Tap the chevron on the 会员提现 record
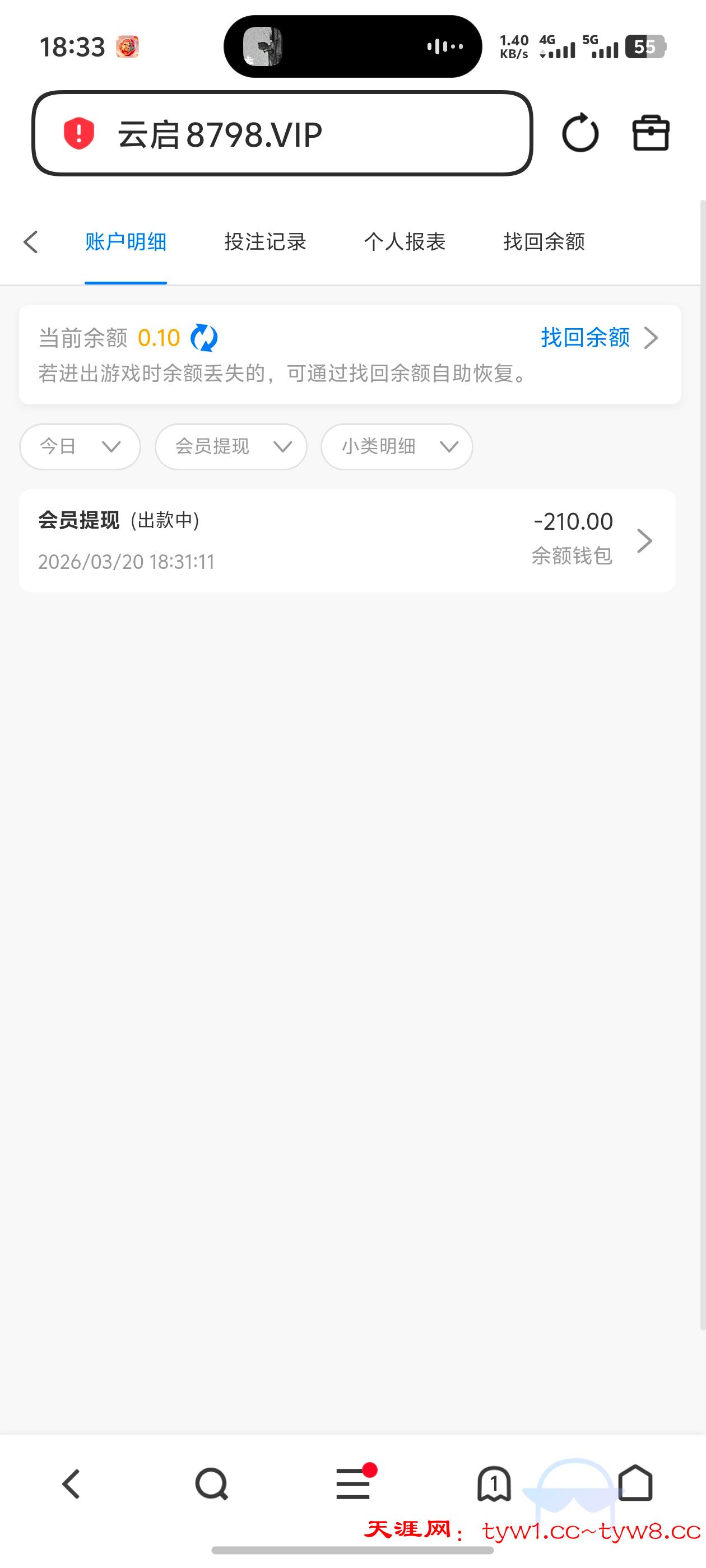 (x=644, y=540)
